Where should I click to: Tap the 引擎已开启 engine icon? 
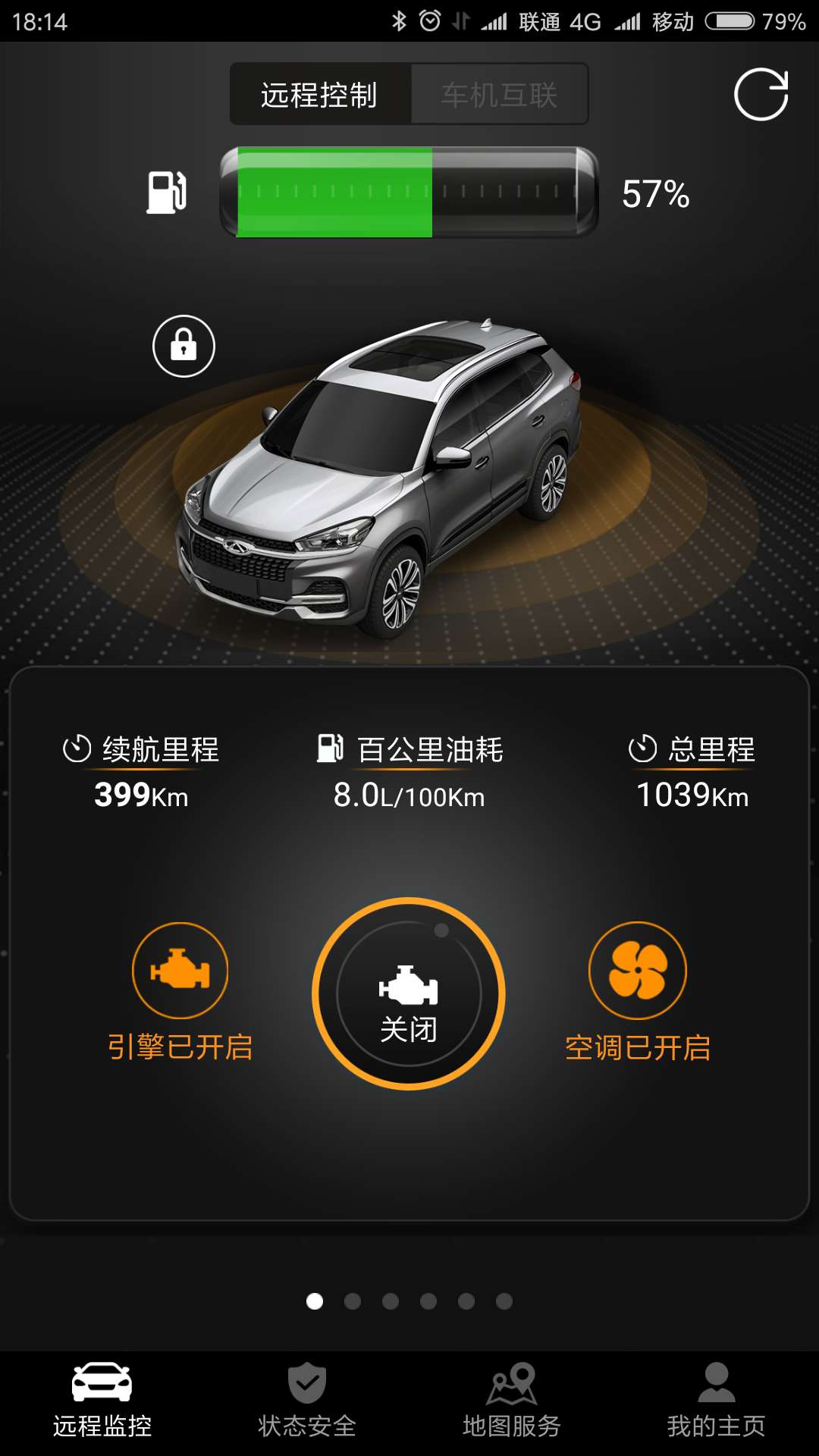coord(180,971)
